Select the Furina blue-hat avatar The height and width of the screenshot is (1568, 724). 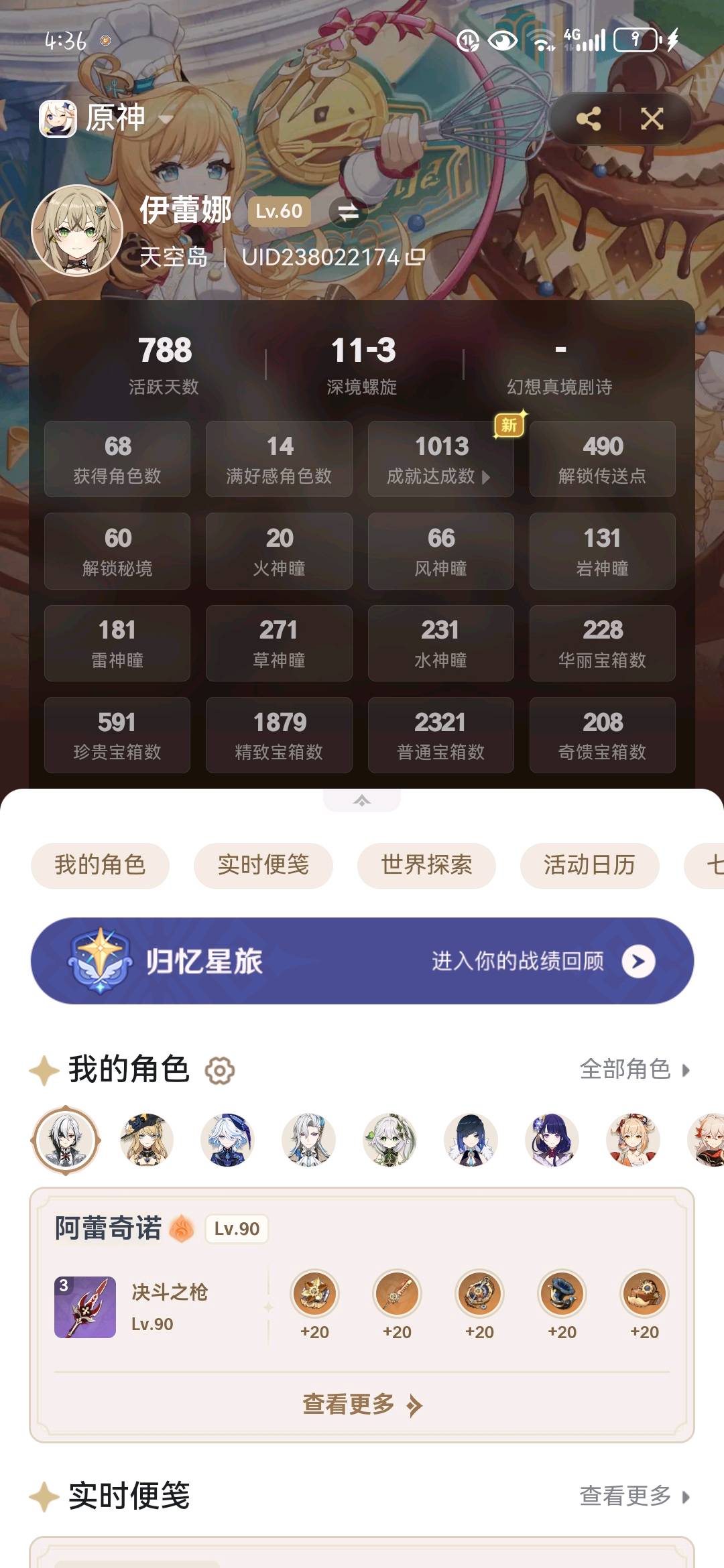point(227,1140)
